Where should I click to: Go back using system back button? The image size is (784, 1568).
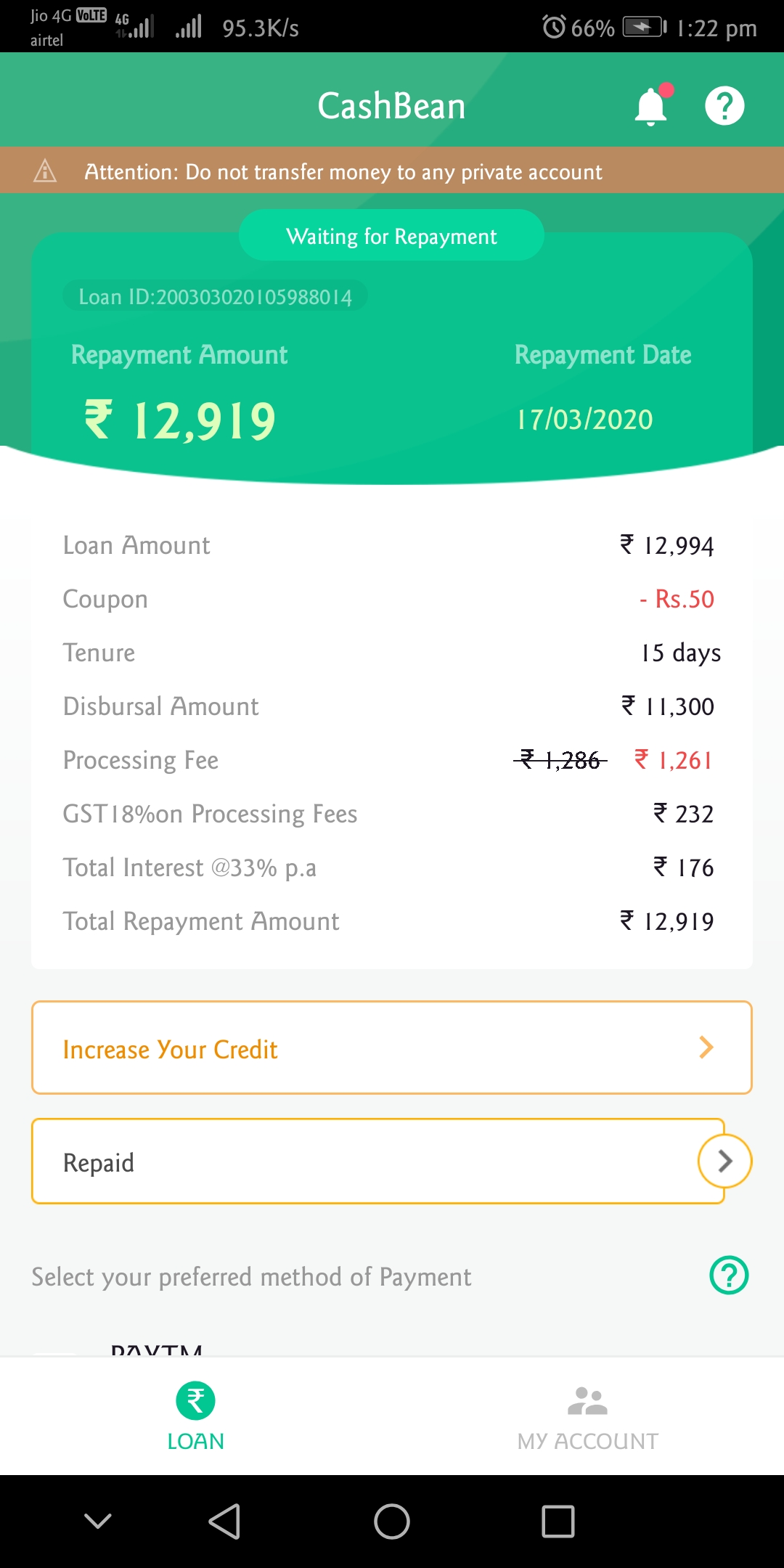click(x=224, y=1521)
